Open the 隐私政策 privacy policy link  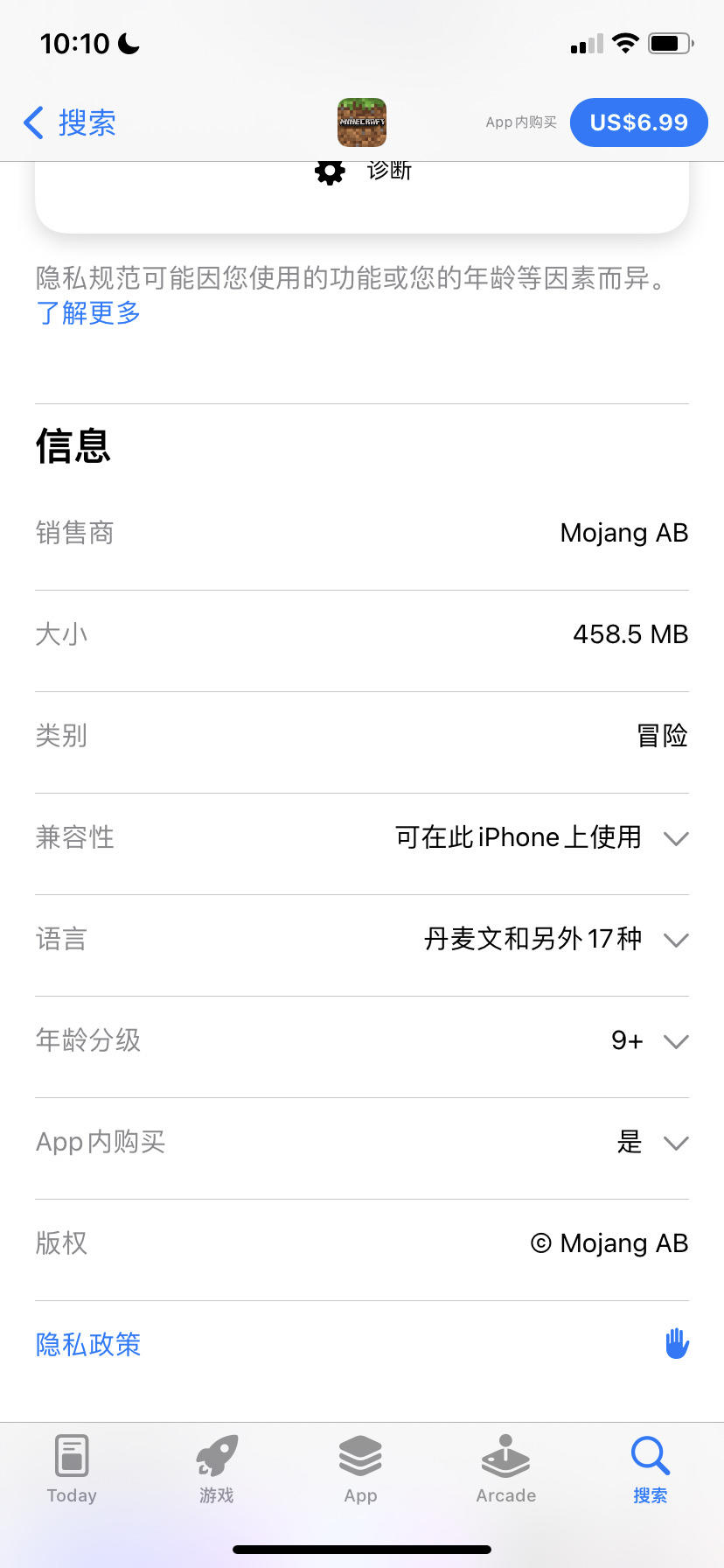click(87, 1344)
